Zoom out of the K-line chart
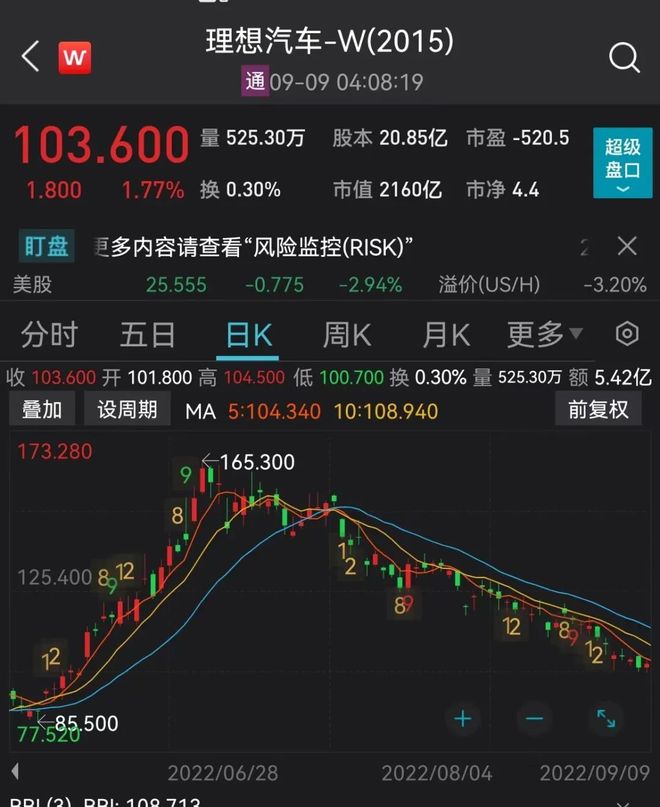This screenshot has height=807, width=660. click(534, 718)
